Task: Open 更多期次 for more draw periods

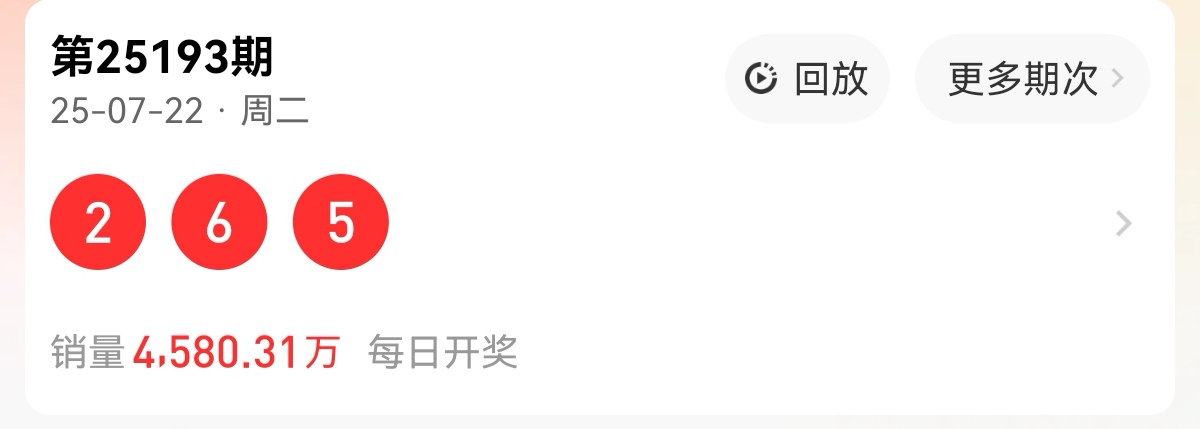Action: pos(1032,78)
